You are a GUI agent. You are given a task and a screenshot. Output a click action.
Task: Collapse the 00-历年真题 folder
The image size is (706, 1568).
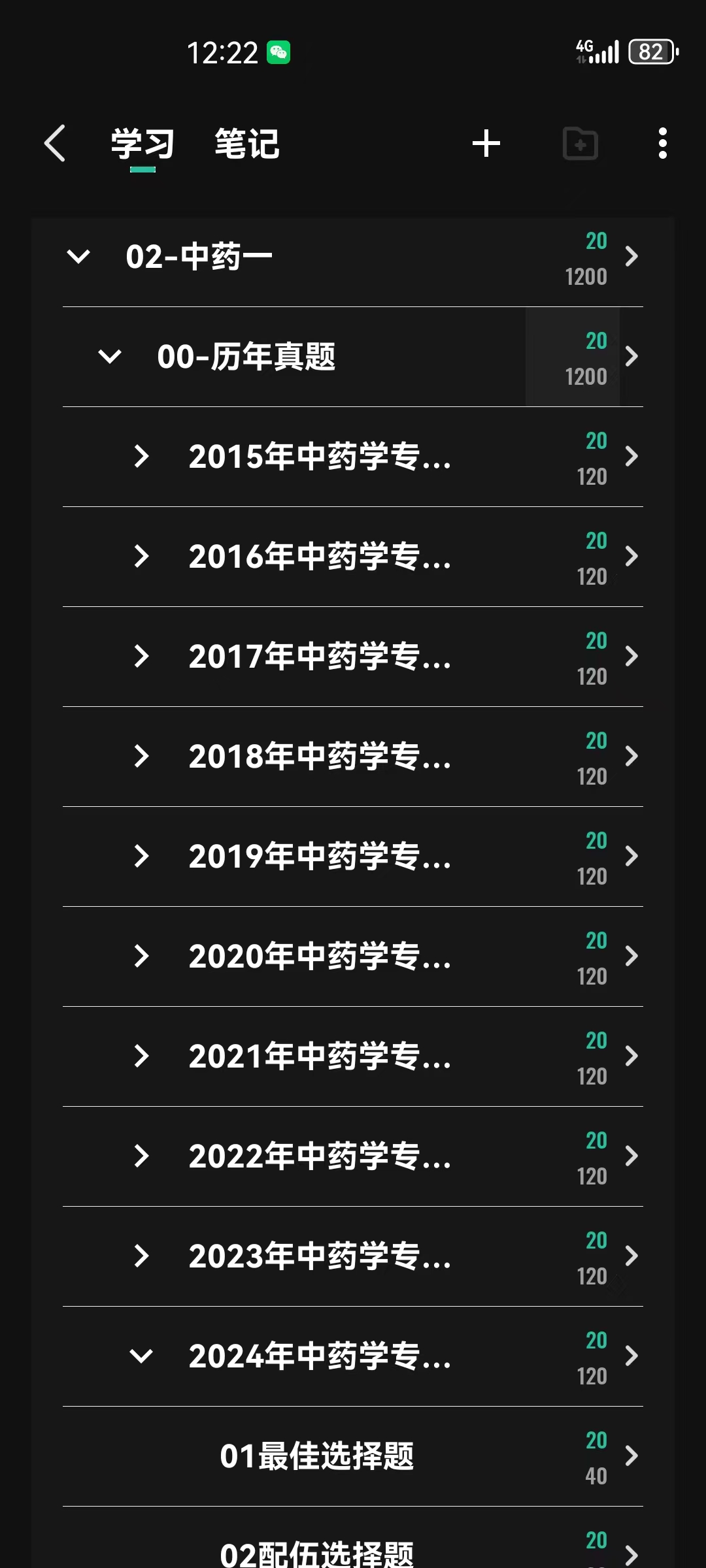[x=110, y=357]
